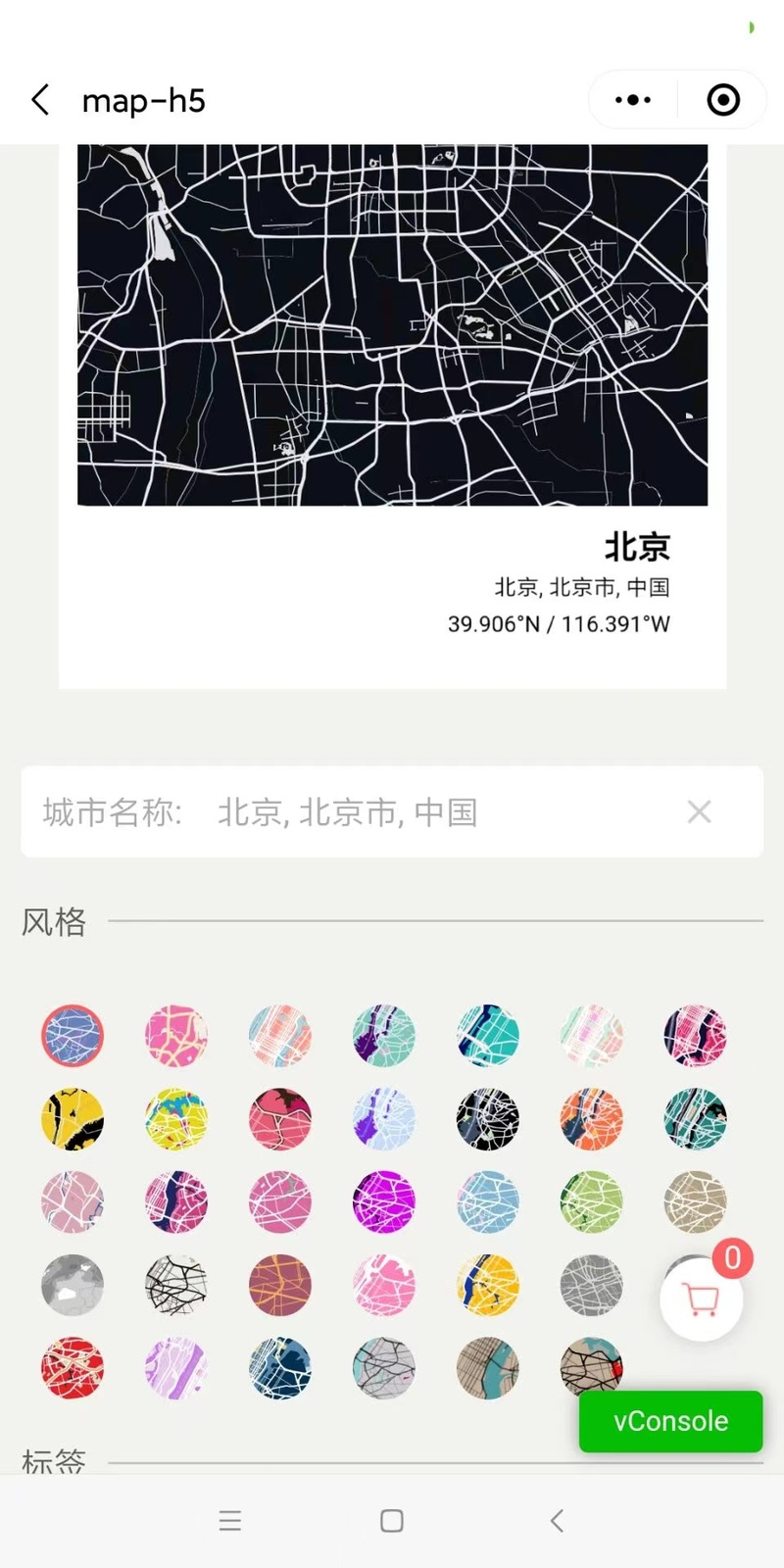This screenshot has width=784, height=1568.
Task: Close the mini program via target icon
Action: coord(723,100)
